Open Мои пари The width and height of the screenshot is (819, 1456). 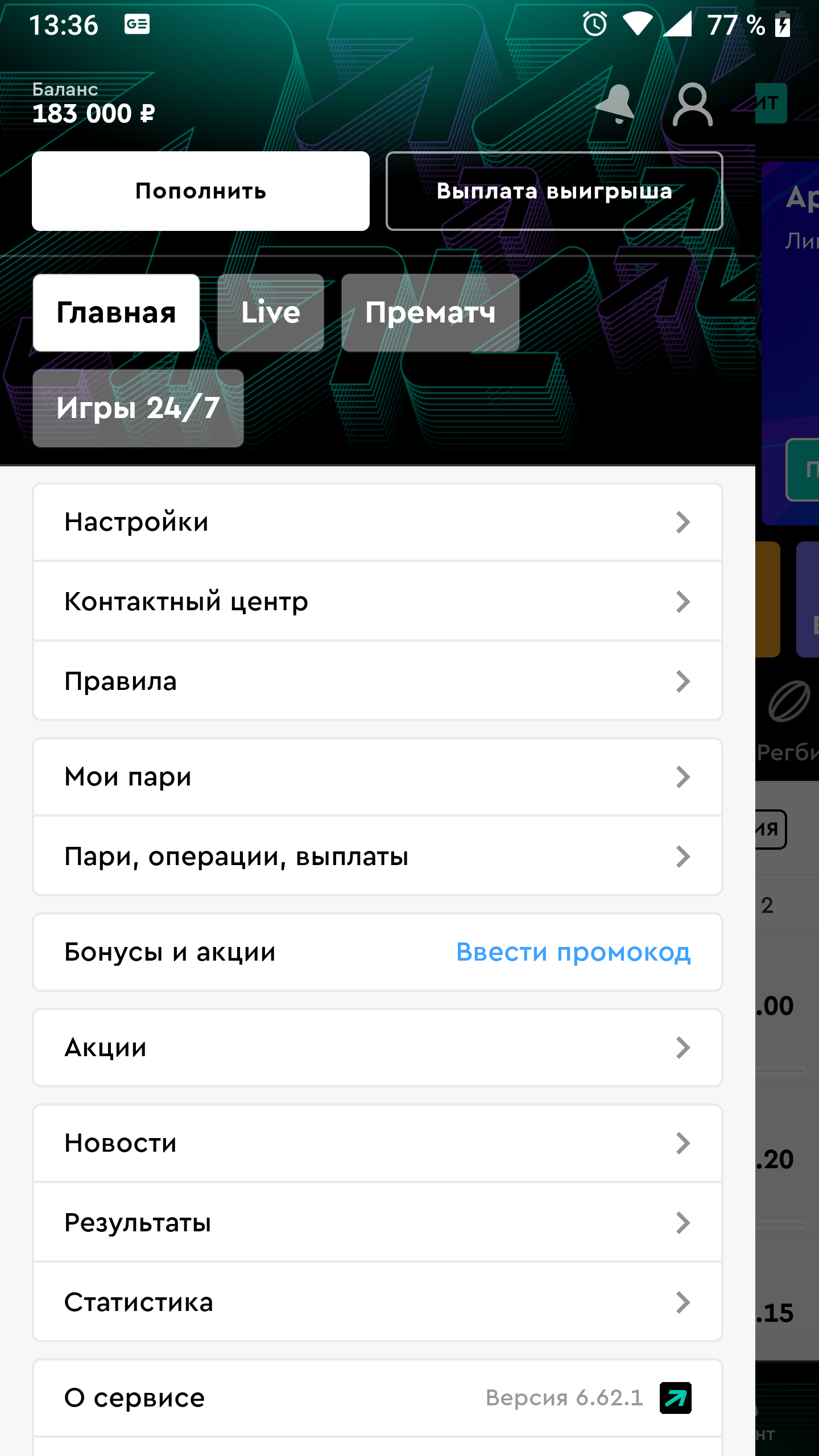pos(378,777)
